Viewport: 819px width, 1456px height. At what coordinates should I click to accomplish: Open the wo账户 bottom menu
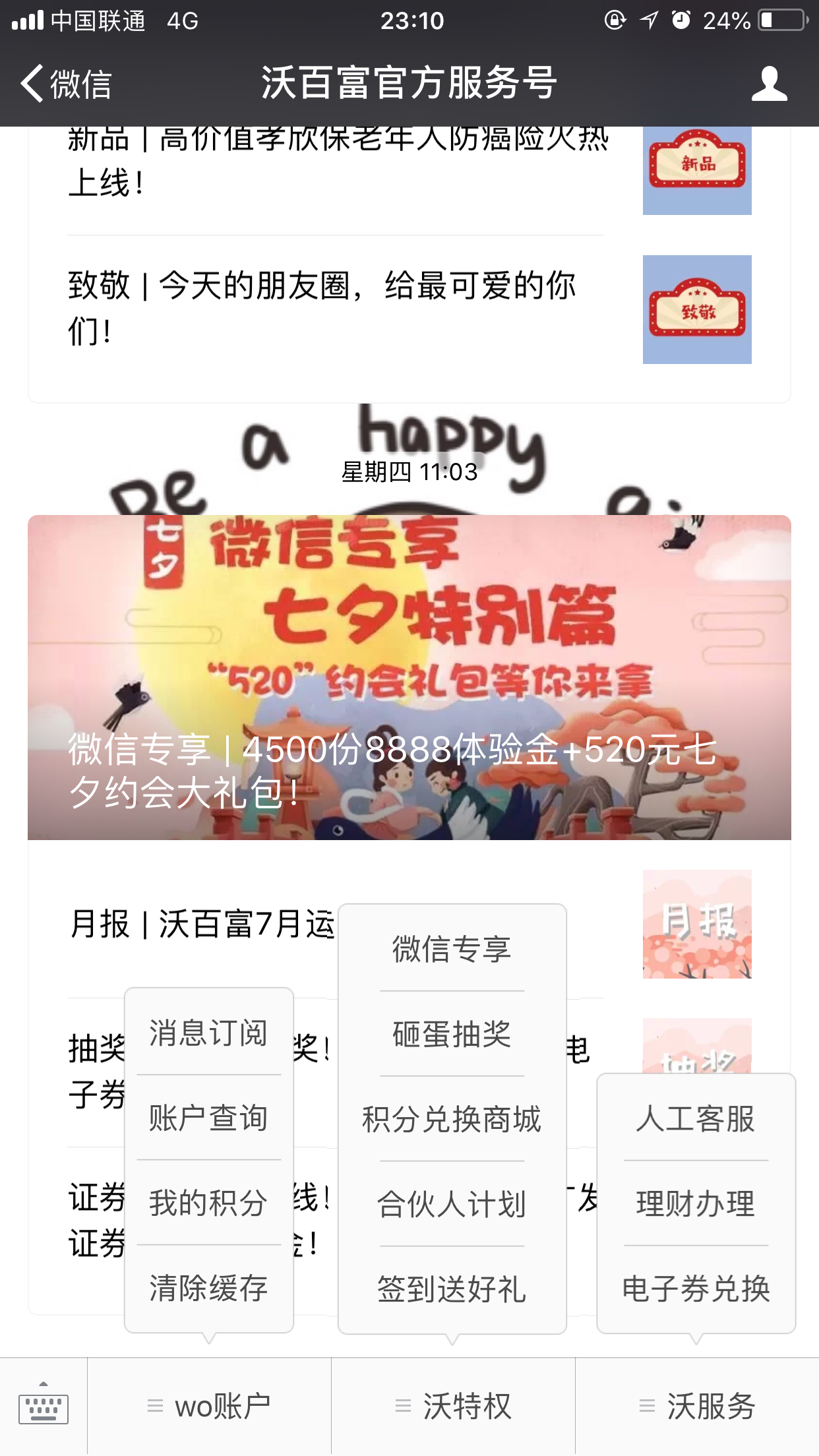(x=209, y=1406)
